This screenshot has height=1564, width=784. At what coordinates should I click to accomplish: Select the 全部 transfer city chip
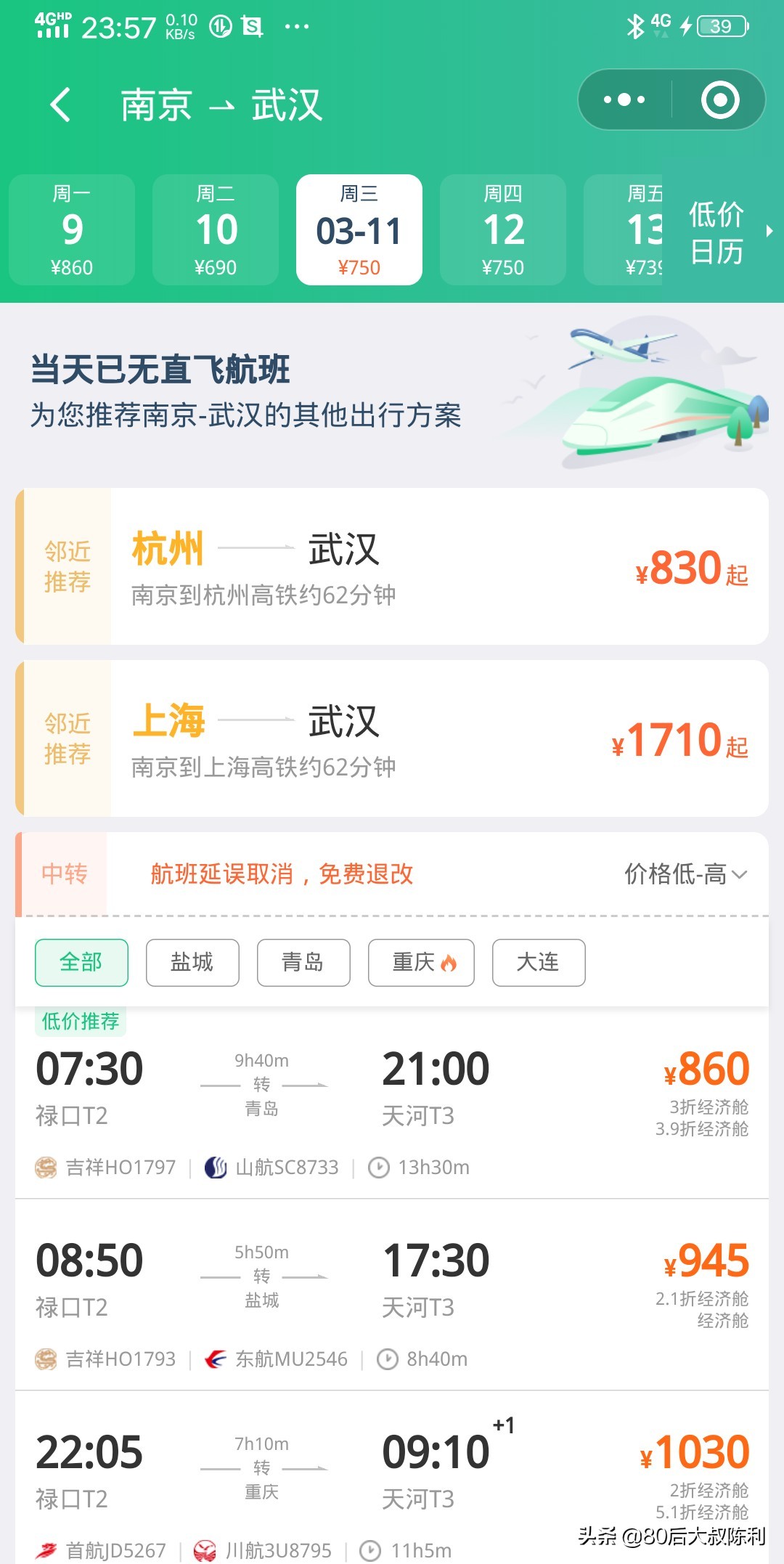(81, 963)
